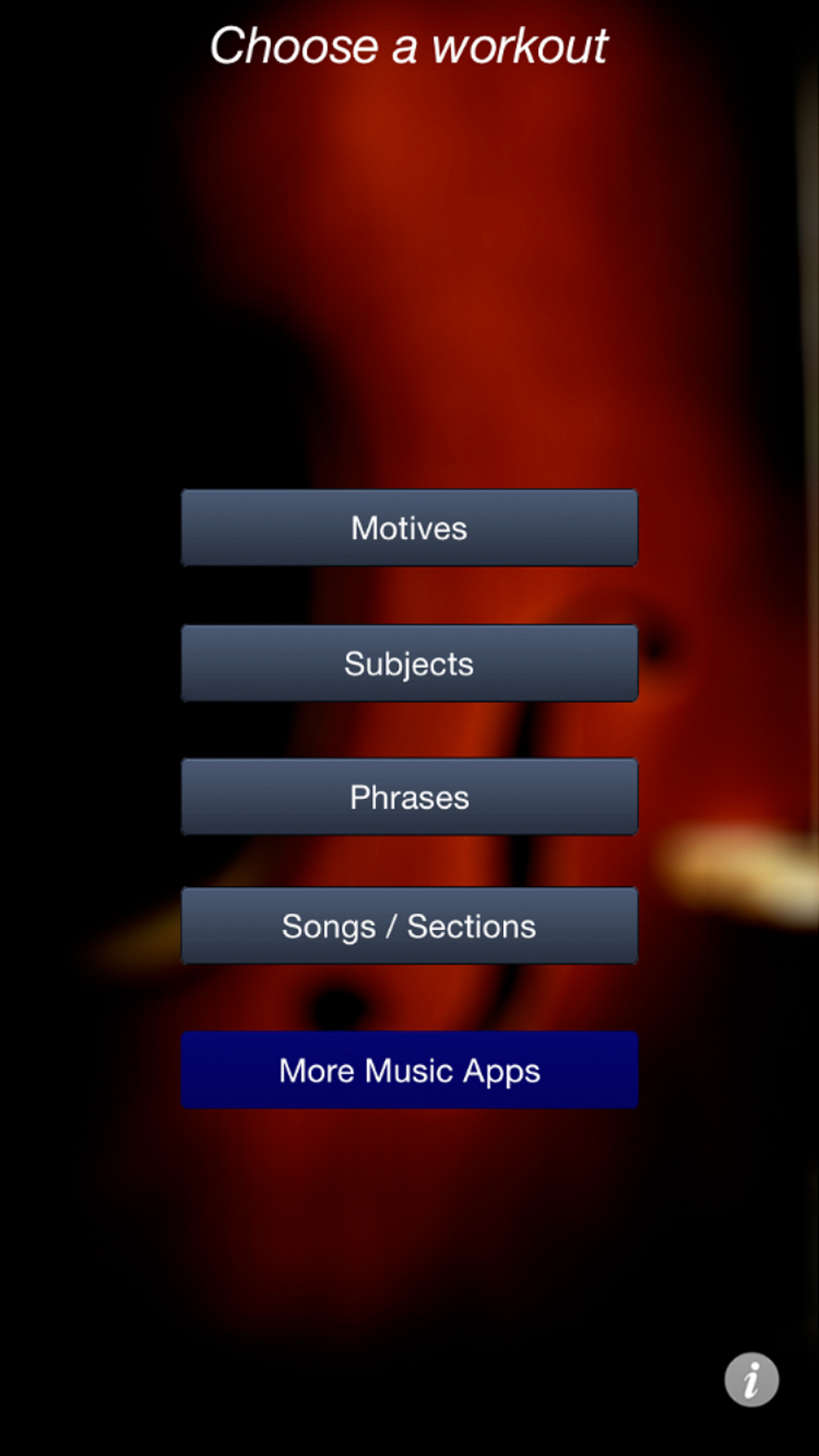Choose the Phrases workout
This screenshot has width=819, height=1456.
coord(409,797)
